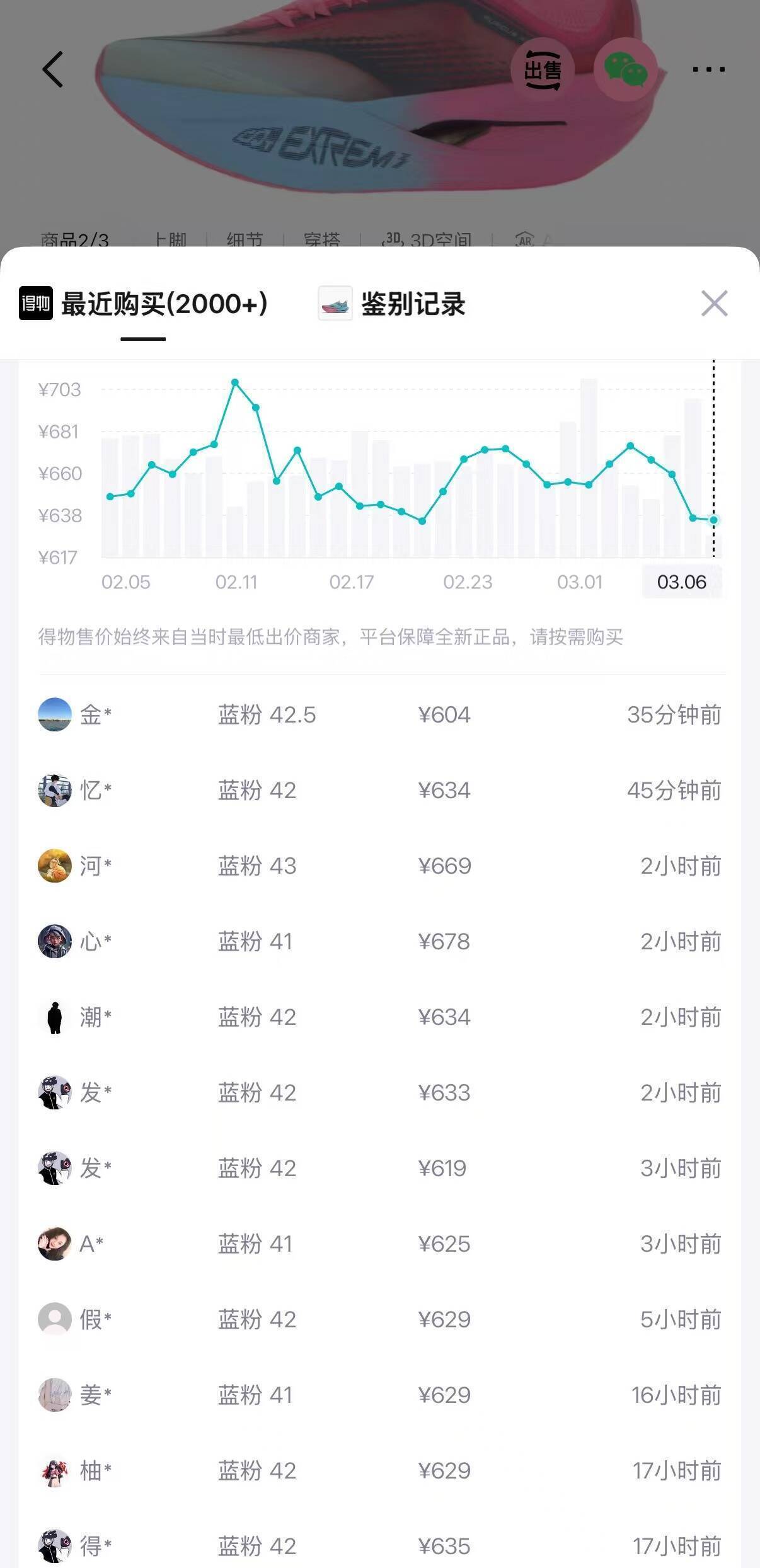Select the 03.06 date on the chart
Viewport: 760px width, 1568px height.
(x=682, y=583)
